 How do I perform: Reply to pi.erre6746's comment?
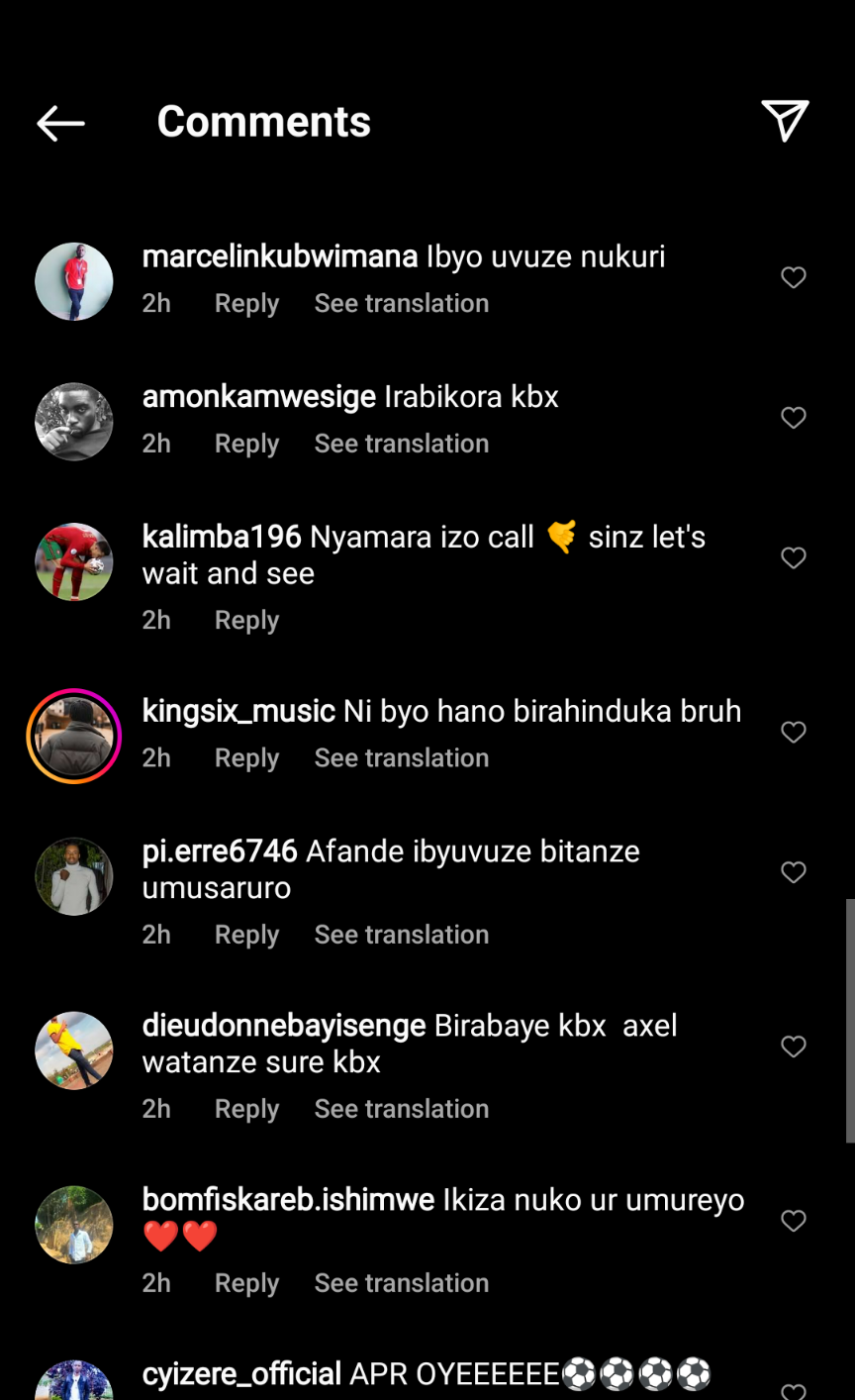pos(246,934)
